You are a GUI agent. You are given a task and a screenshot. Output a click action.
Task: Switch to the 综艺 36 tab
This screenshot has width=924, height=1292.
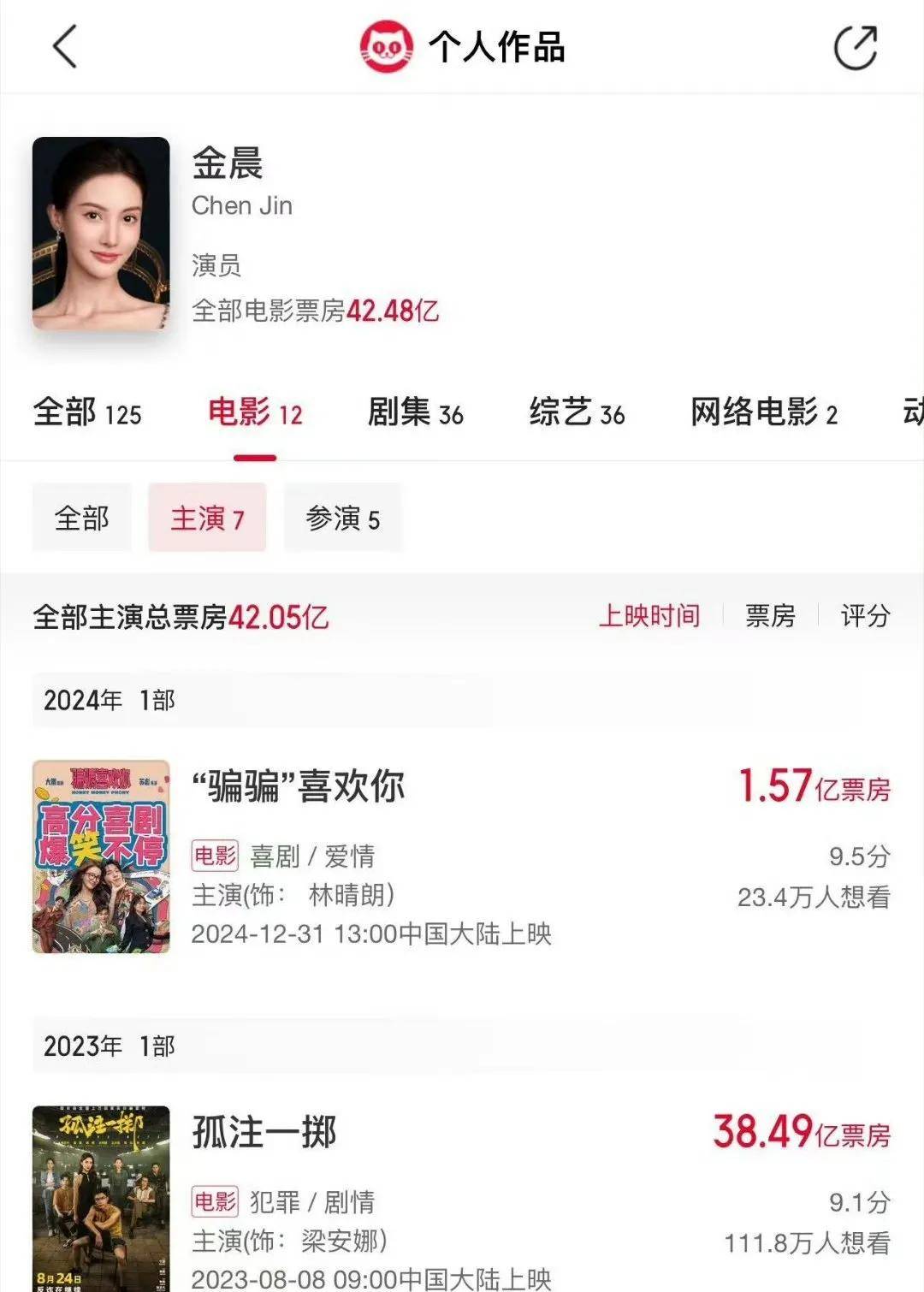click(x=577, y=413)
